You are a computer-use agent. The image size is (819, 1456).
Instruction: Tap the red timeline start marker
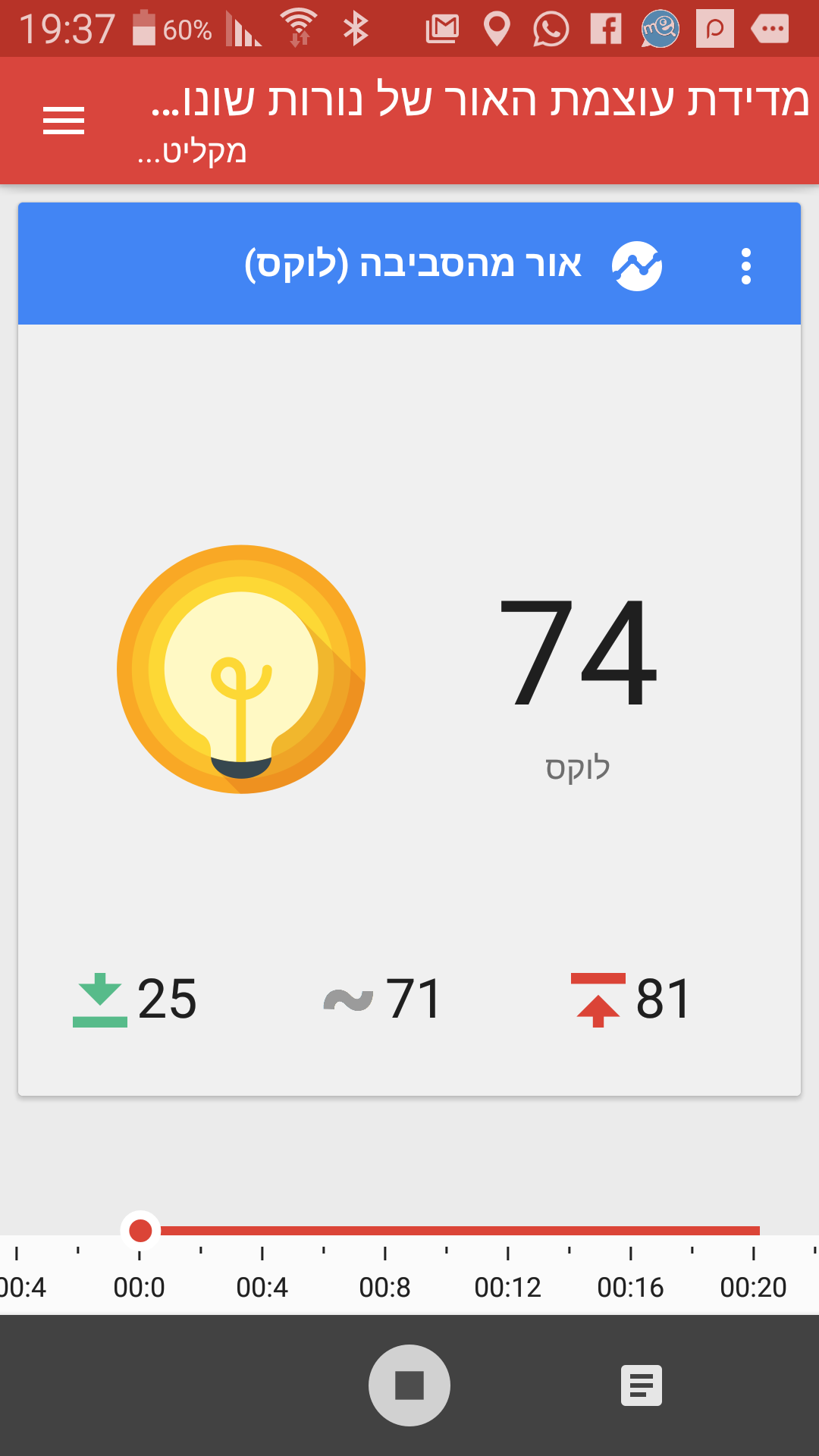(x=140, y=1230)
